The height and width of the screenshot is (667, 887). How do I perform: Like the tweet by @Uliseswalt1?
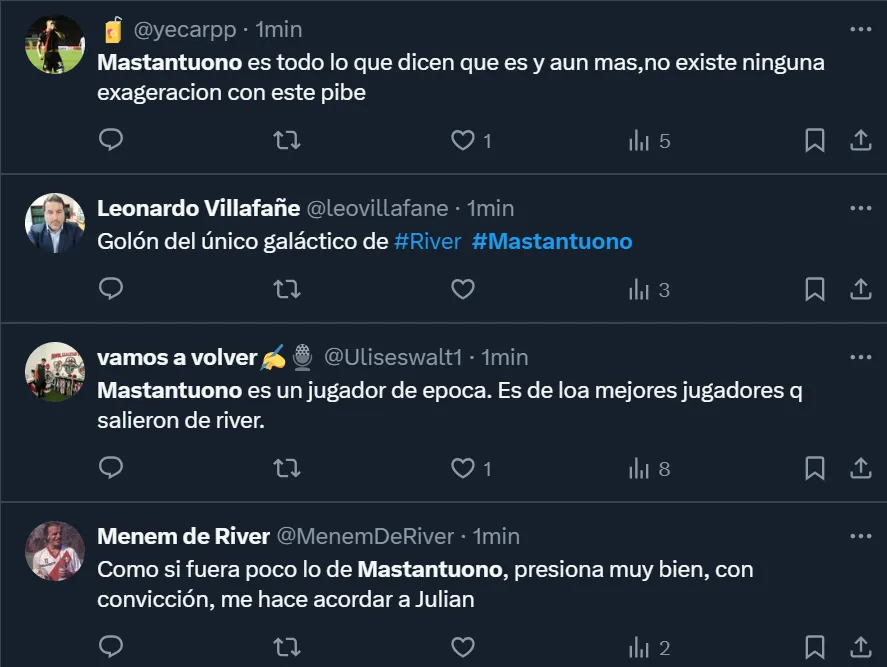click(x=463, y=468)
